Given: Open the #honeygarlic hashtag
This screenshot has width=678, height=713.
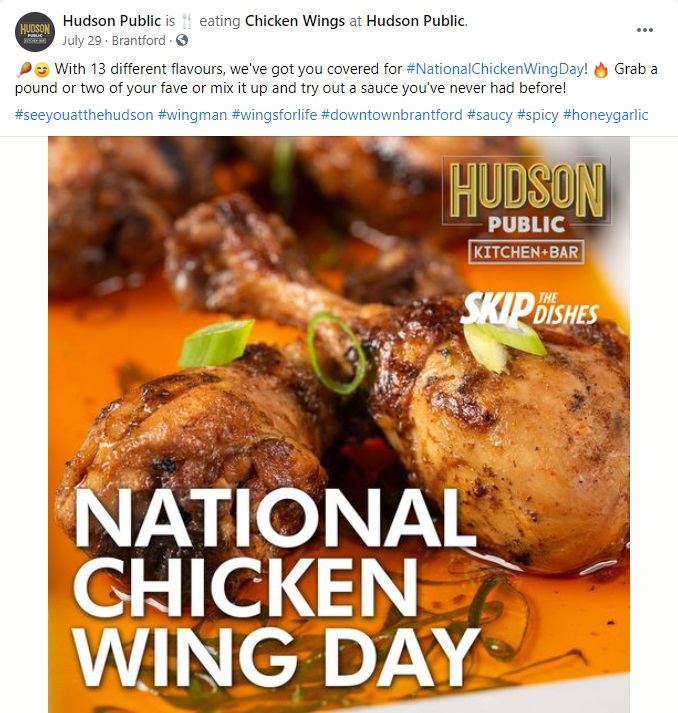Looking at the screenshot, I should (x=605, y=115).
